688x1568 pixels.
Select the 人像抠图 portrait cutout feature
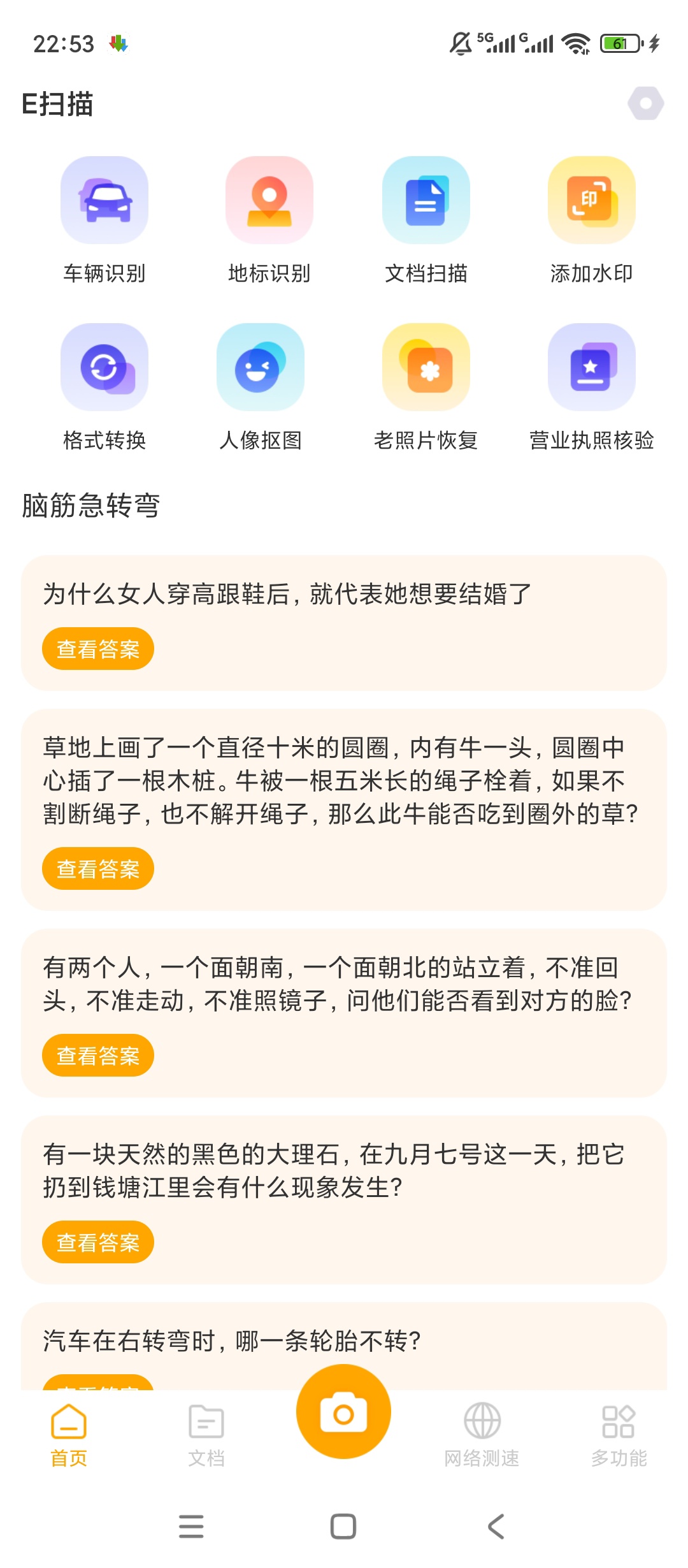tap(261, 368)
